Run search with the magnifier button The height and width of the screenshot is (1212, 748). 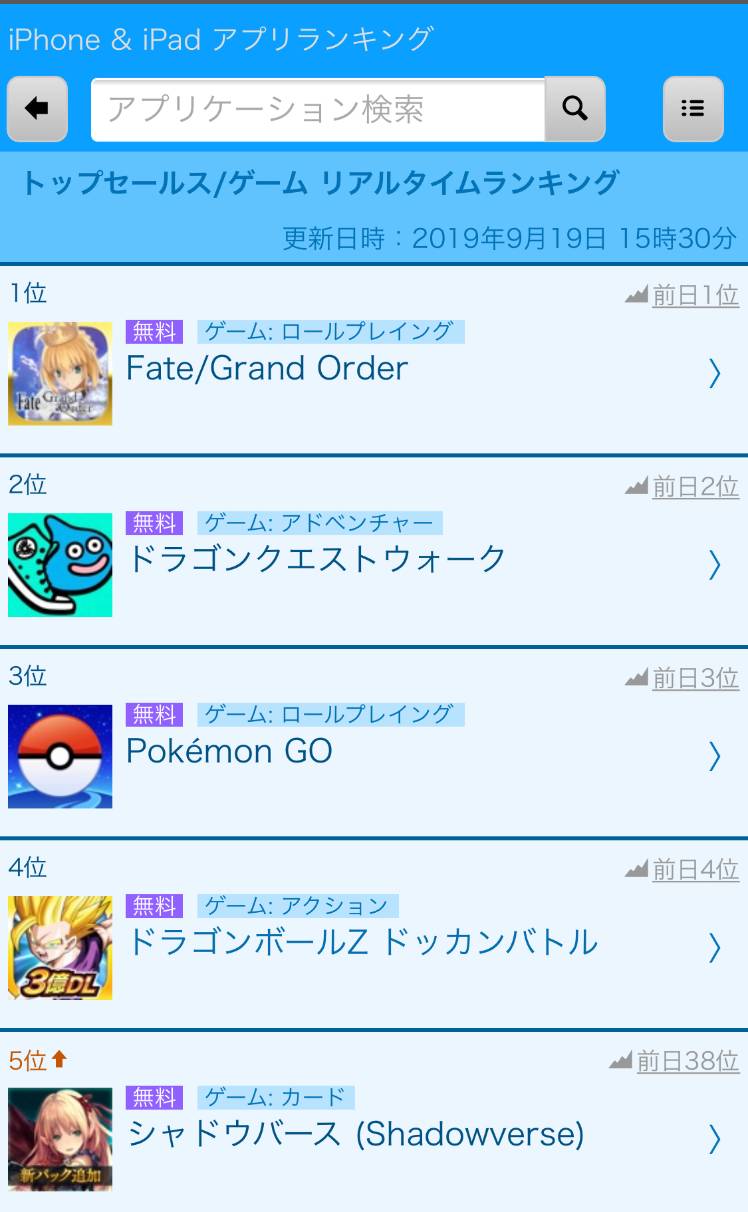coord(575,109)
